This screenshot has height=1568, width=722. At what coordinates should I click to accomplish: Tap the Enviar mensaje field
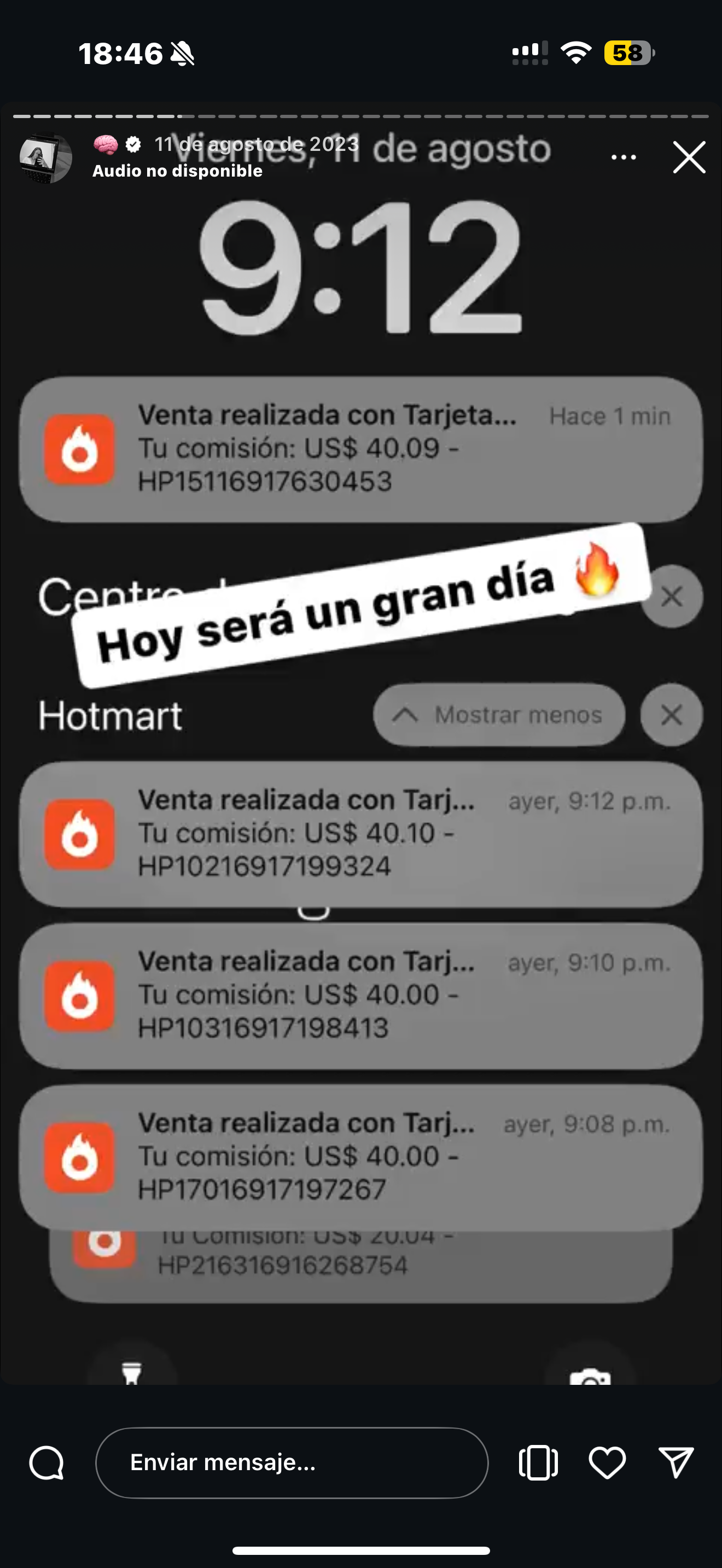click(x=292, y=1462)
